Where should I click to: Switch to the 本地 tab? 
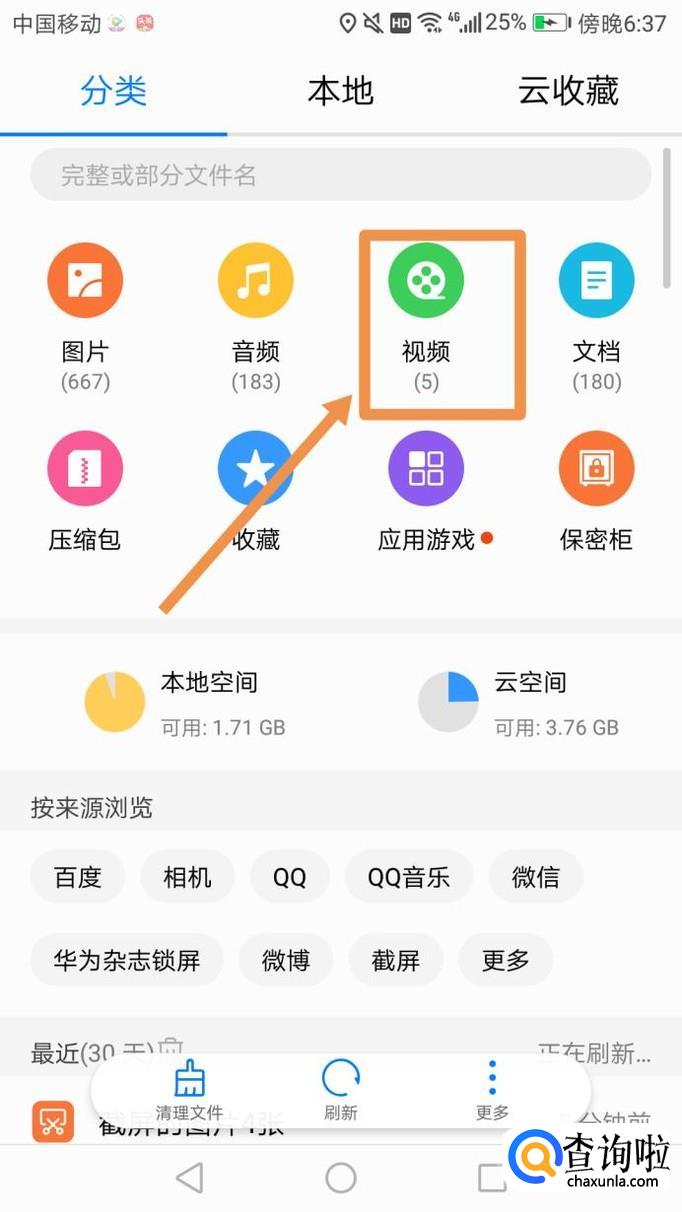(x=340, y=91)
